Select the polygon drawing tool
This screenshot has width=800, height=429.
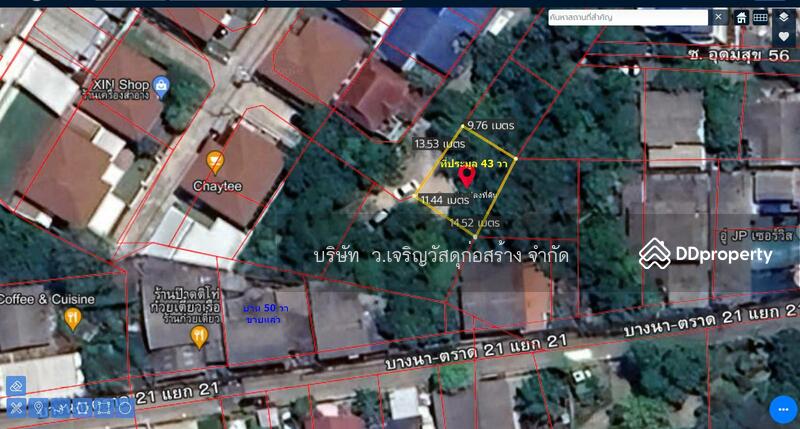tap(82, 408)
